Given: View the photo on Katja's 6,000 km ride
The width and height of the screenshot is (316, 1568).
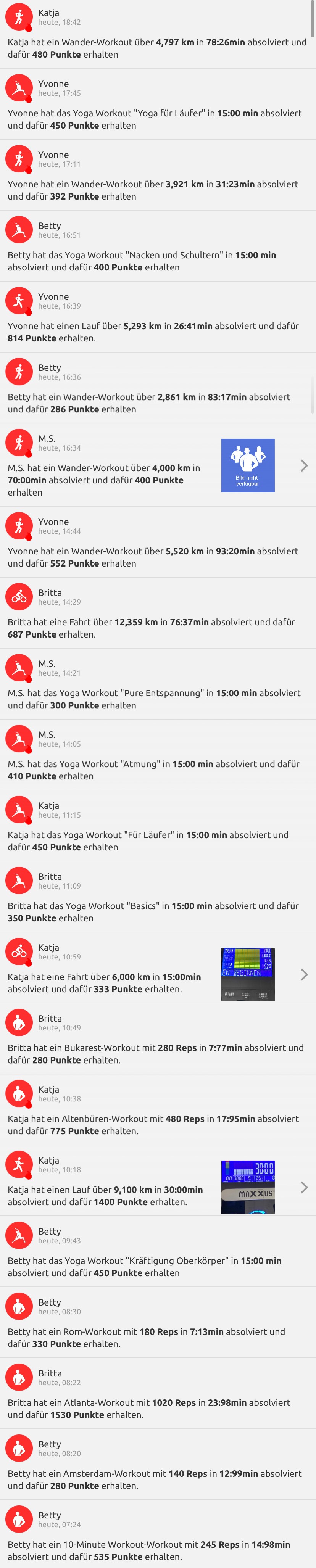Looking at the screenshot, I should (x=247, y=974).
